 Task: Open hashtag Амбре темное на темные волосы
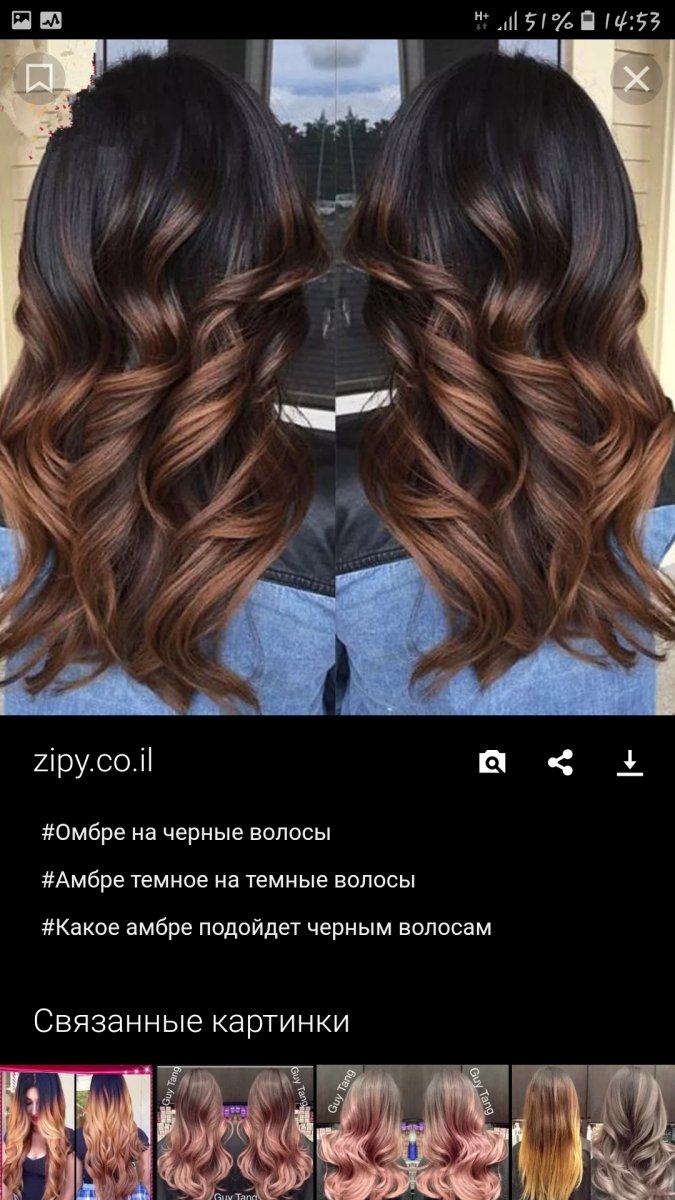coord(228,880)
